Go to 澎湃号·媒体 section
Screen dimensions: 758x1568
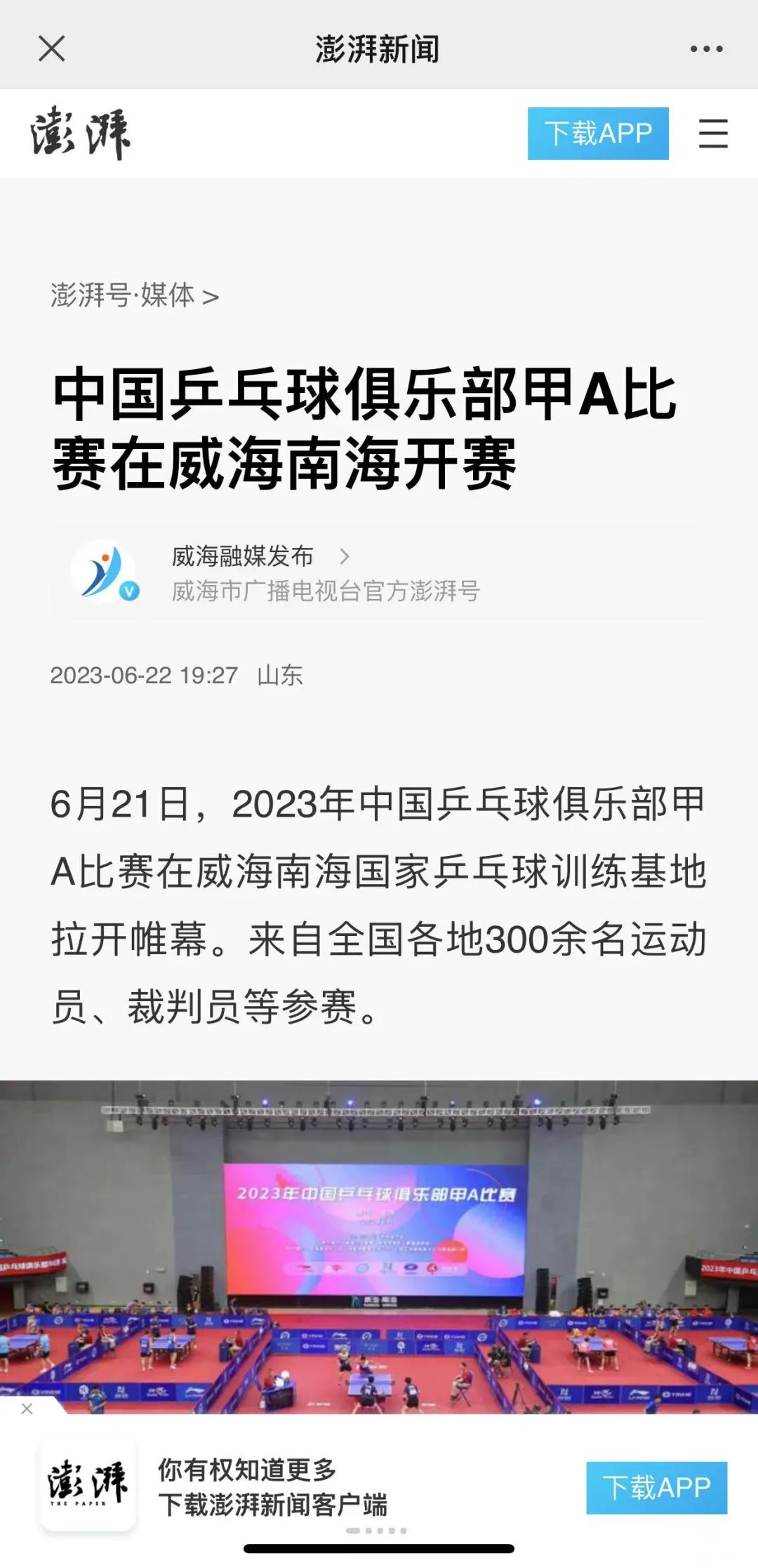point(134,296)
